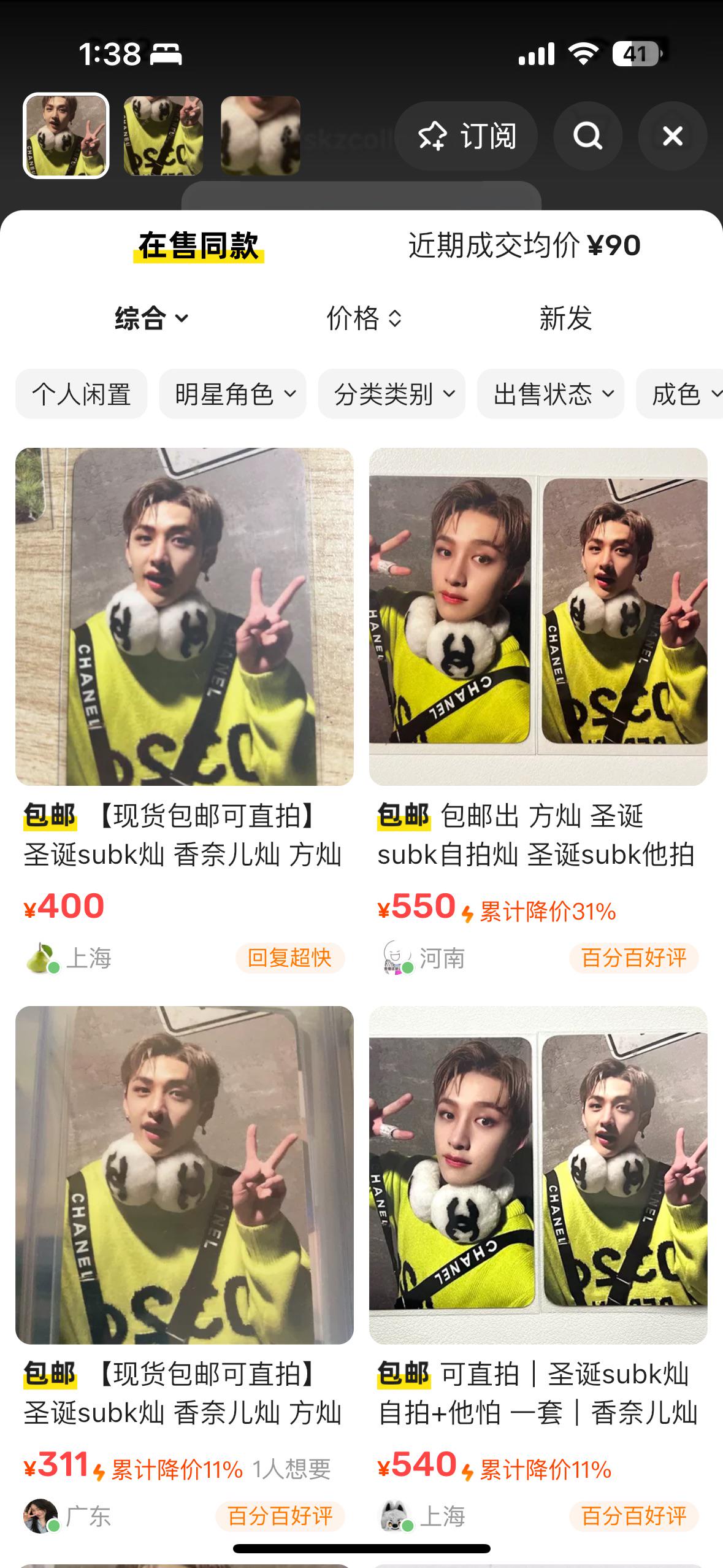This screenshot has width=723, height=1568.
Task: Open the ¥550 listing from 河南
Action: (538, 617)
